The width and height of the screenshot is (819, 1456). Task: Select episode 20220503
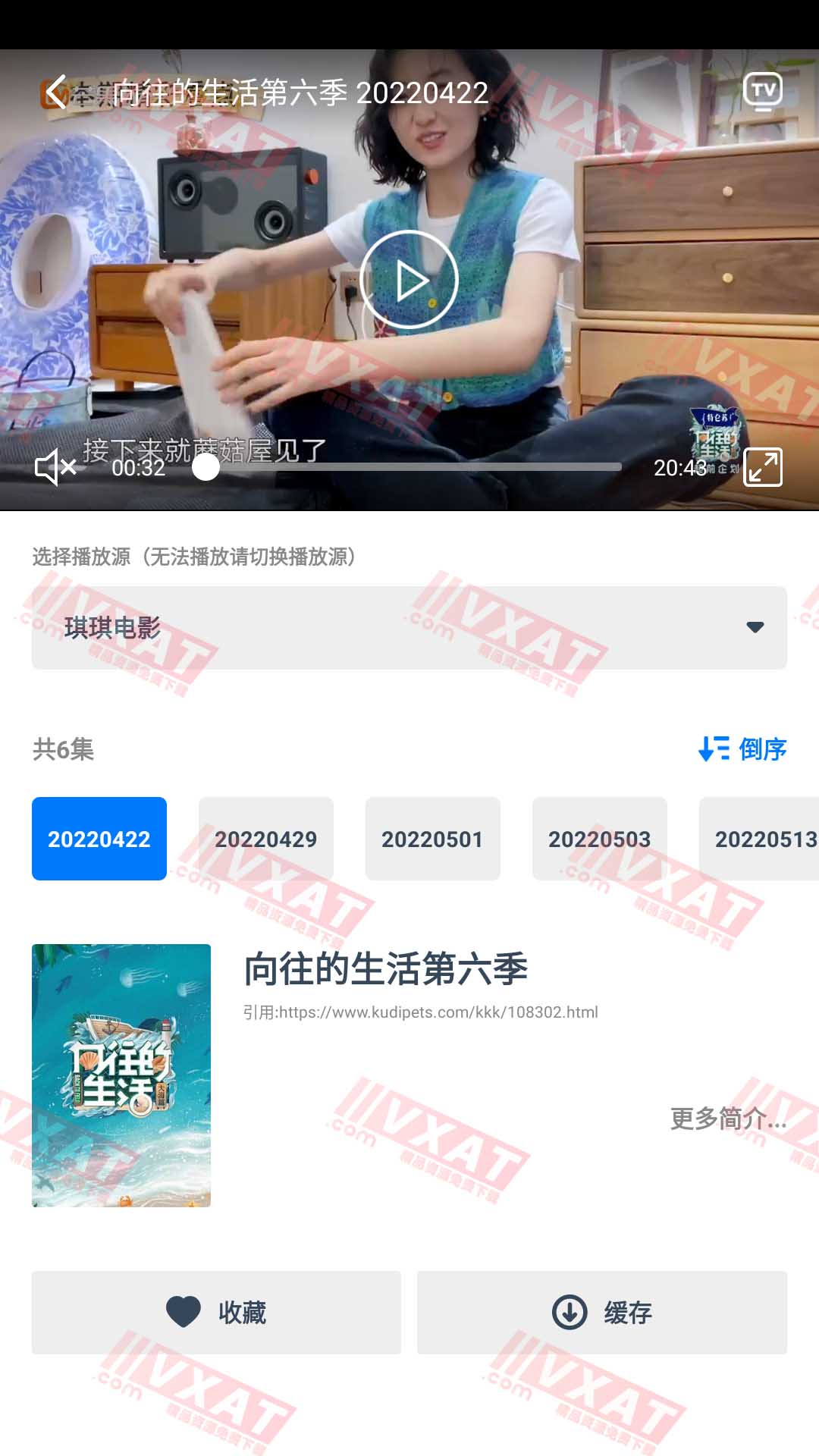(600, 839)
